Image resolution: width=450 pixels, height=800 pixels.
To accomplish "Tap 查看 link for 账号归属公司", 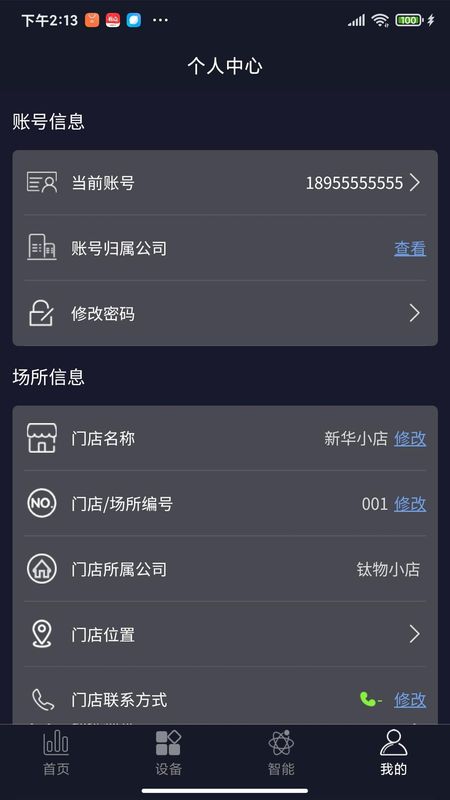I will [410, 248].
